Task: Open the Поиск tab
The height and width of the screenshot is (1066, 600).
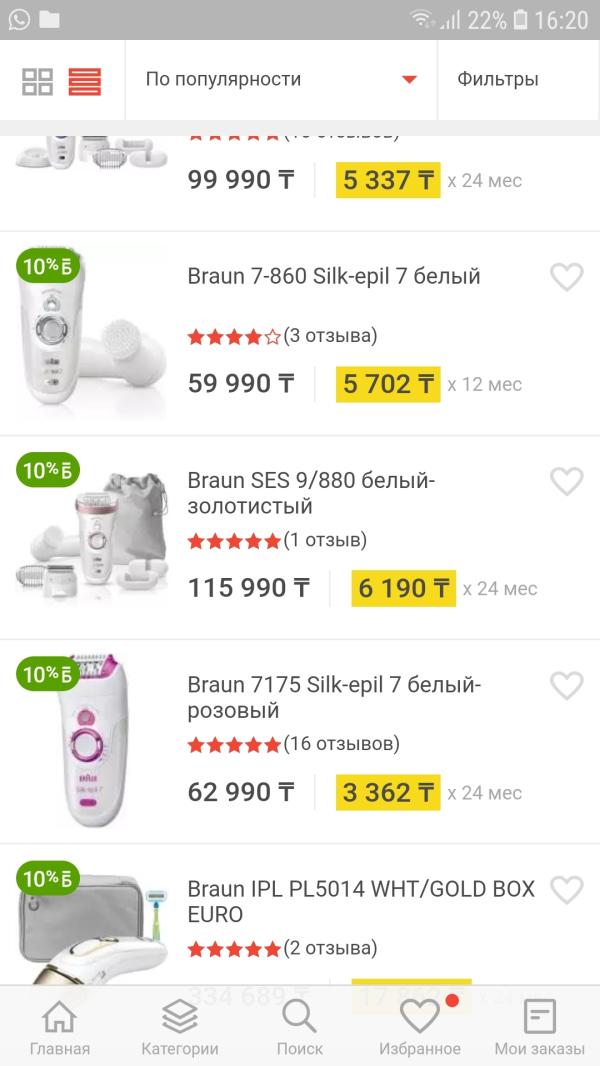Action: click(x=300, y=1028)
